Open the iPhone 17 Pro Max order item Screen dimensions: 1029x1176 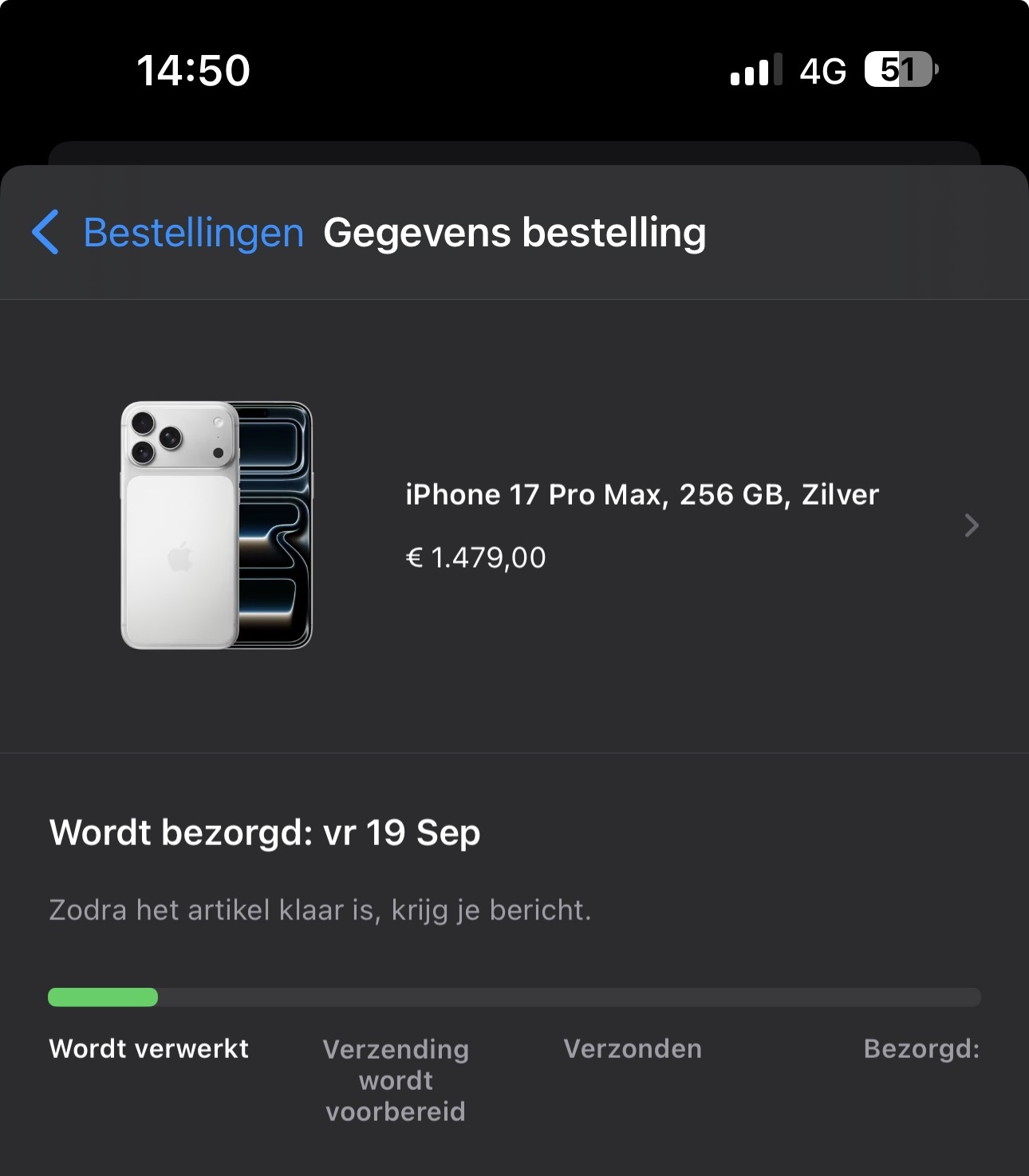pos(641,525)
